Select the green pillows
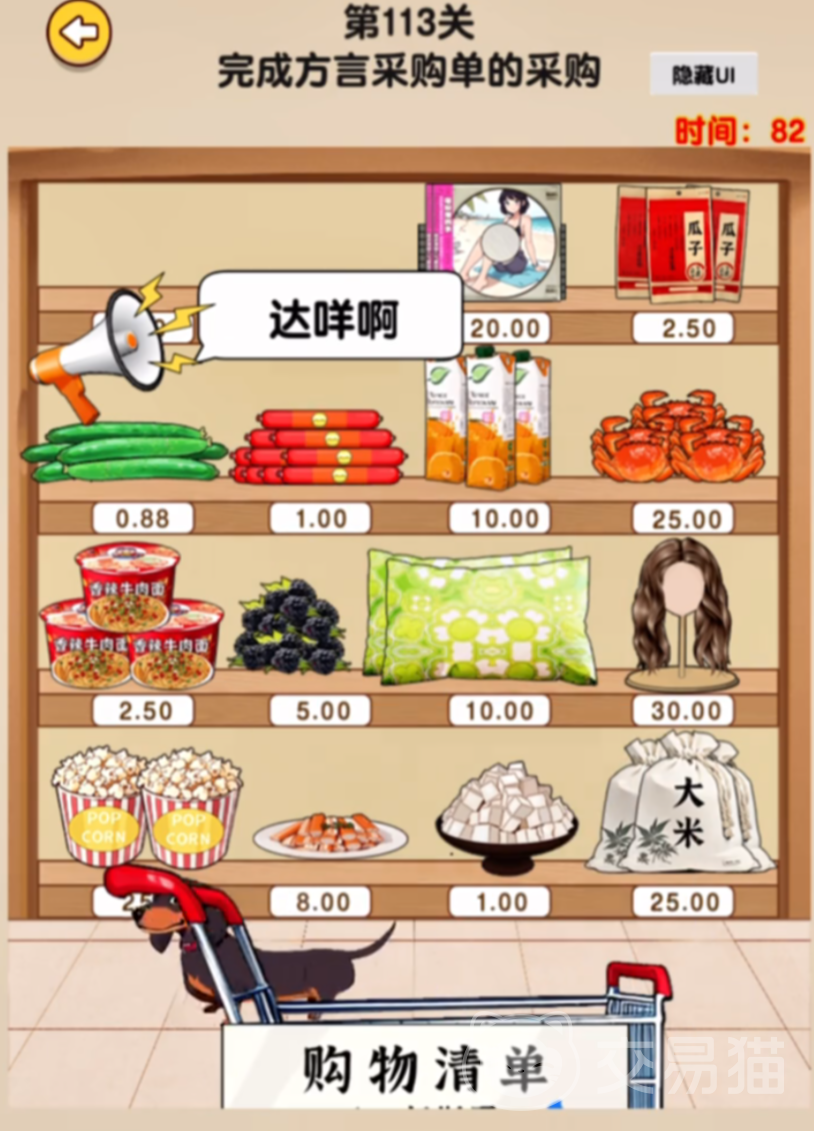814x1131 pixels. [x=468, y=613]
